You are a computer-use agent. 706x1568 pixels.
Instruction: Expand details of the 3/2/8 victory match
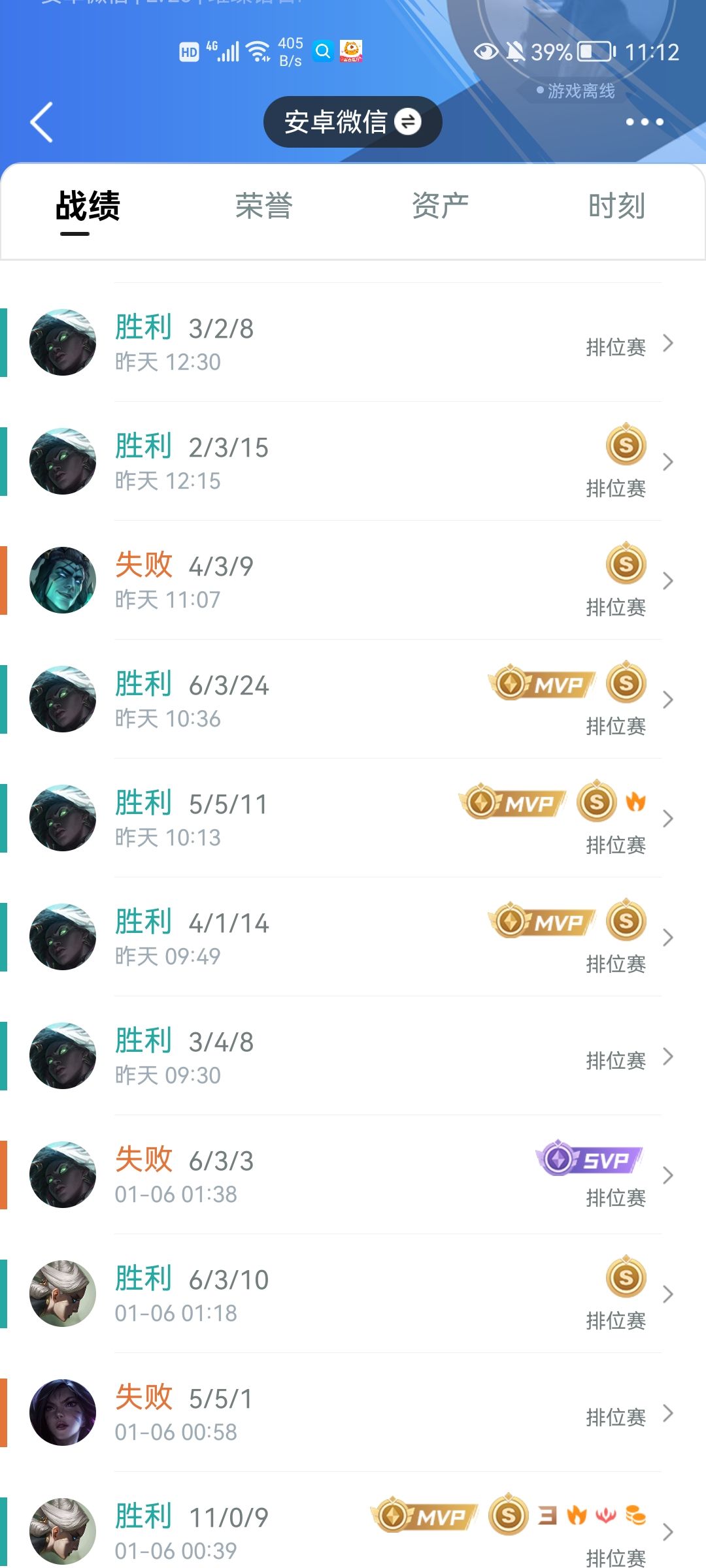click(x=668, y=342)
